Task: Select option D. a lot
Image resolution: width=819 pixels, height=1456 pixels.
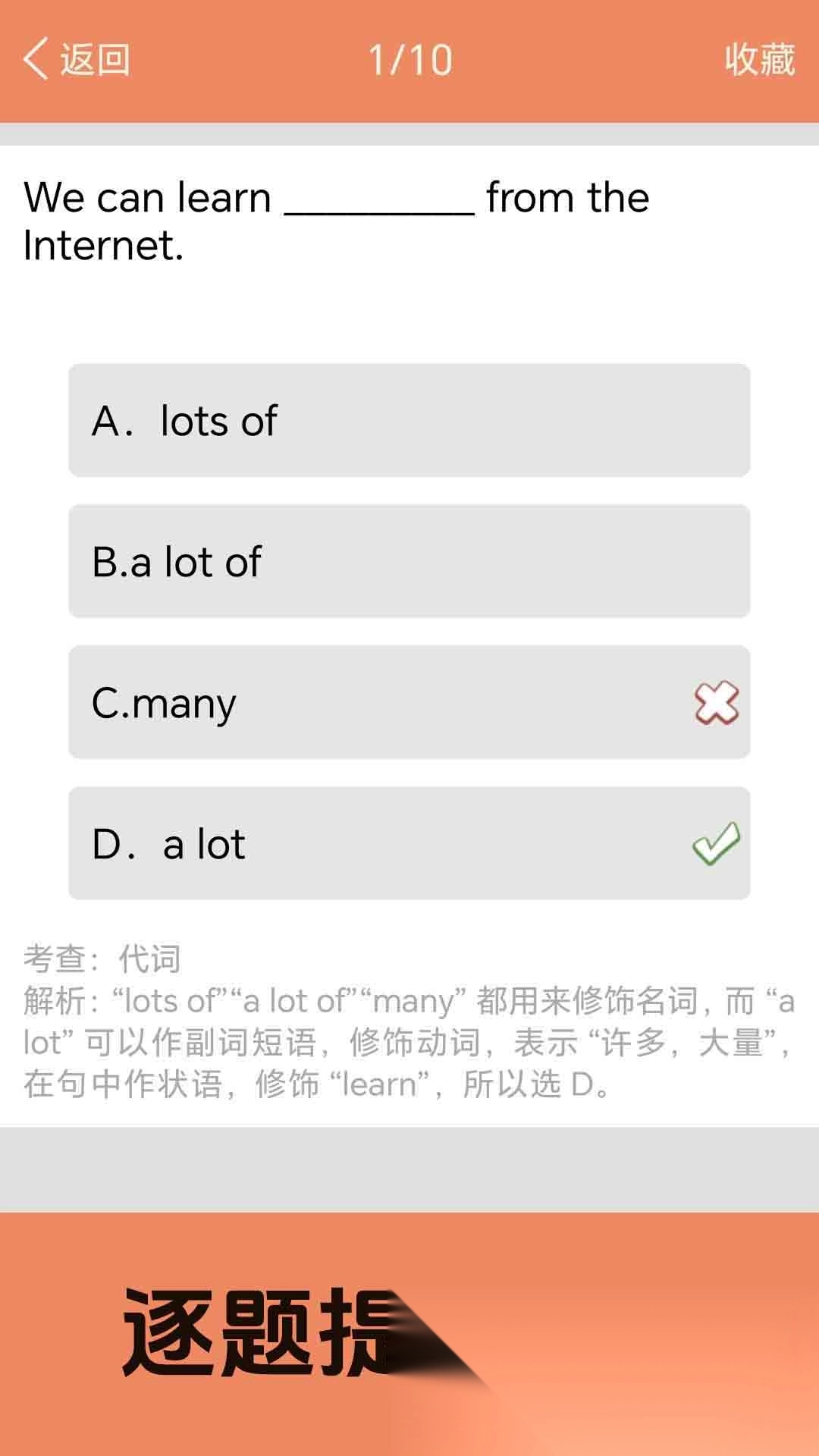Action: click(409, 843)
